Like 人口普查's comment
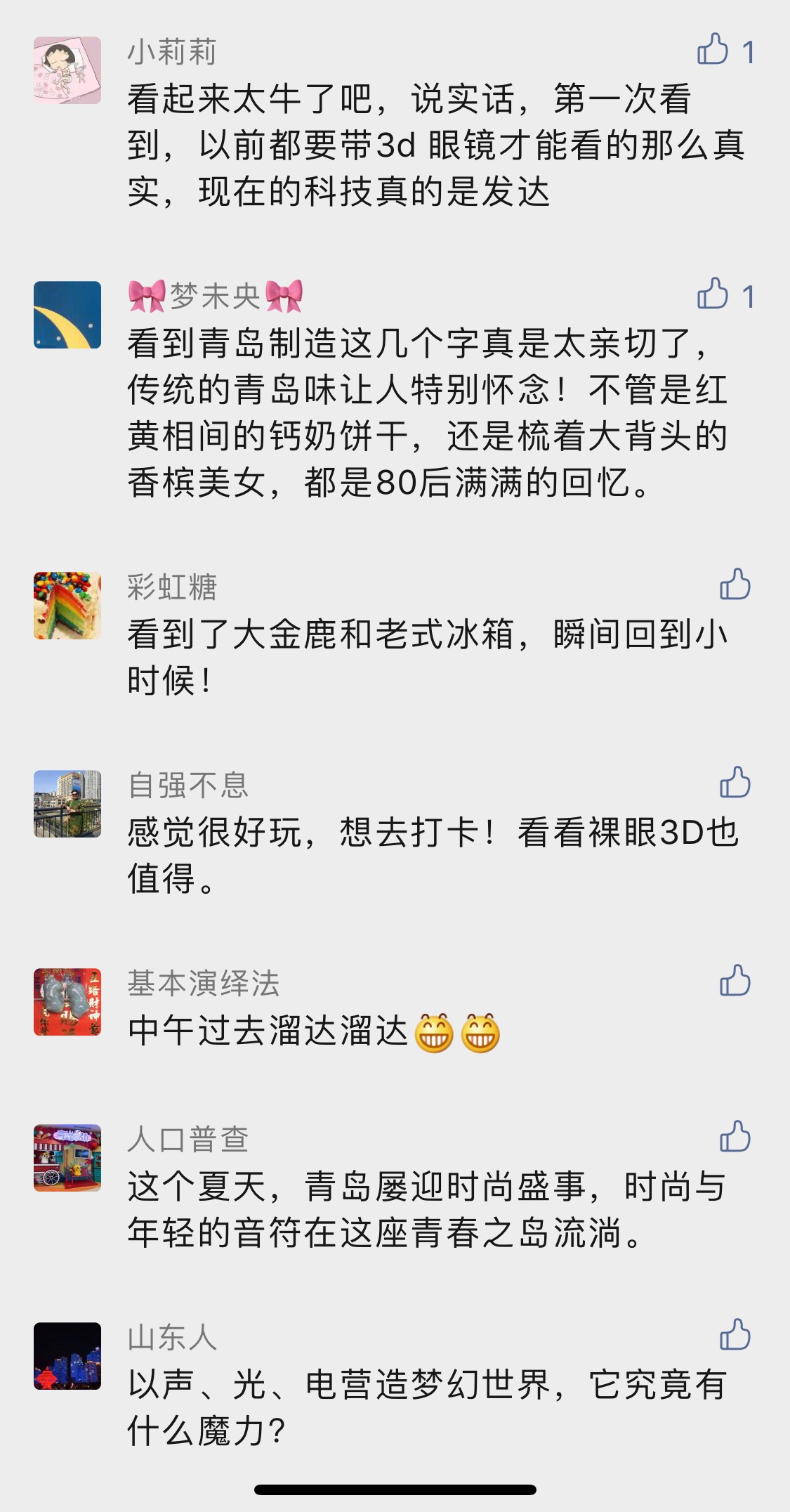This screenshot has height=1512, width=790. pos(735,1137)
